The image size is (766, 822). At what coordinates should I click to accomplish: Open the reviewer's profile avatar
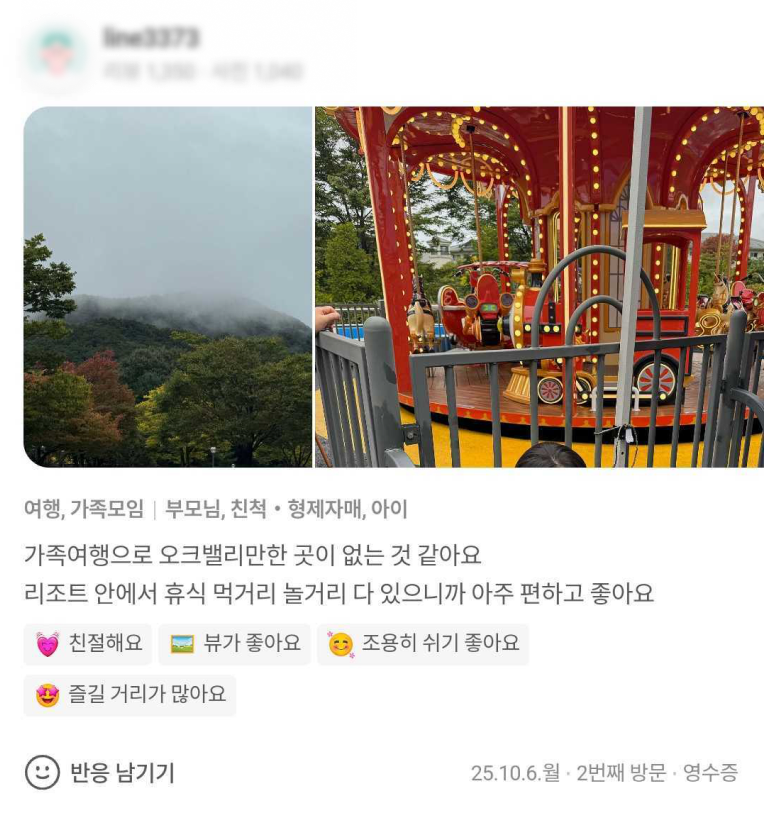(x=57, y=55)
